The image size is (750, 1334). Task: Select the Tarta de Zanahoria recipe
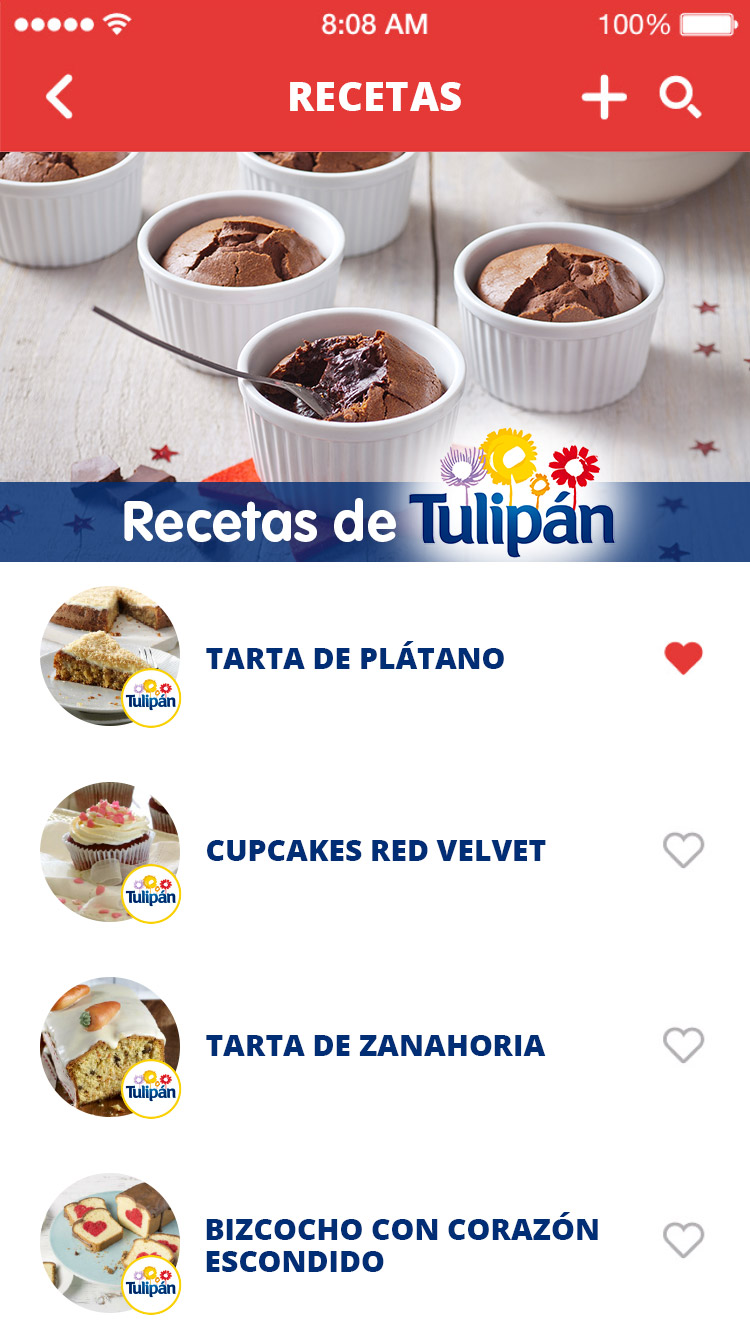tap(375, 1046)
